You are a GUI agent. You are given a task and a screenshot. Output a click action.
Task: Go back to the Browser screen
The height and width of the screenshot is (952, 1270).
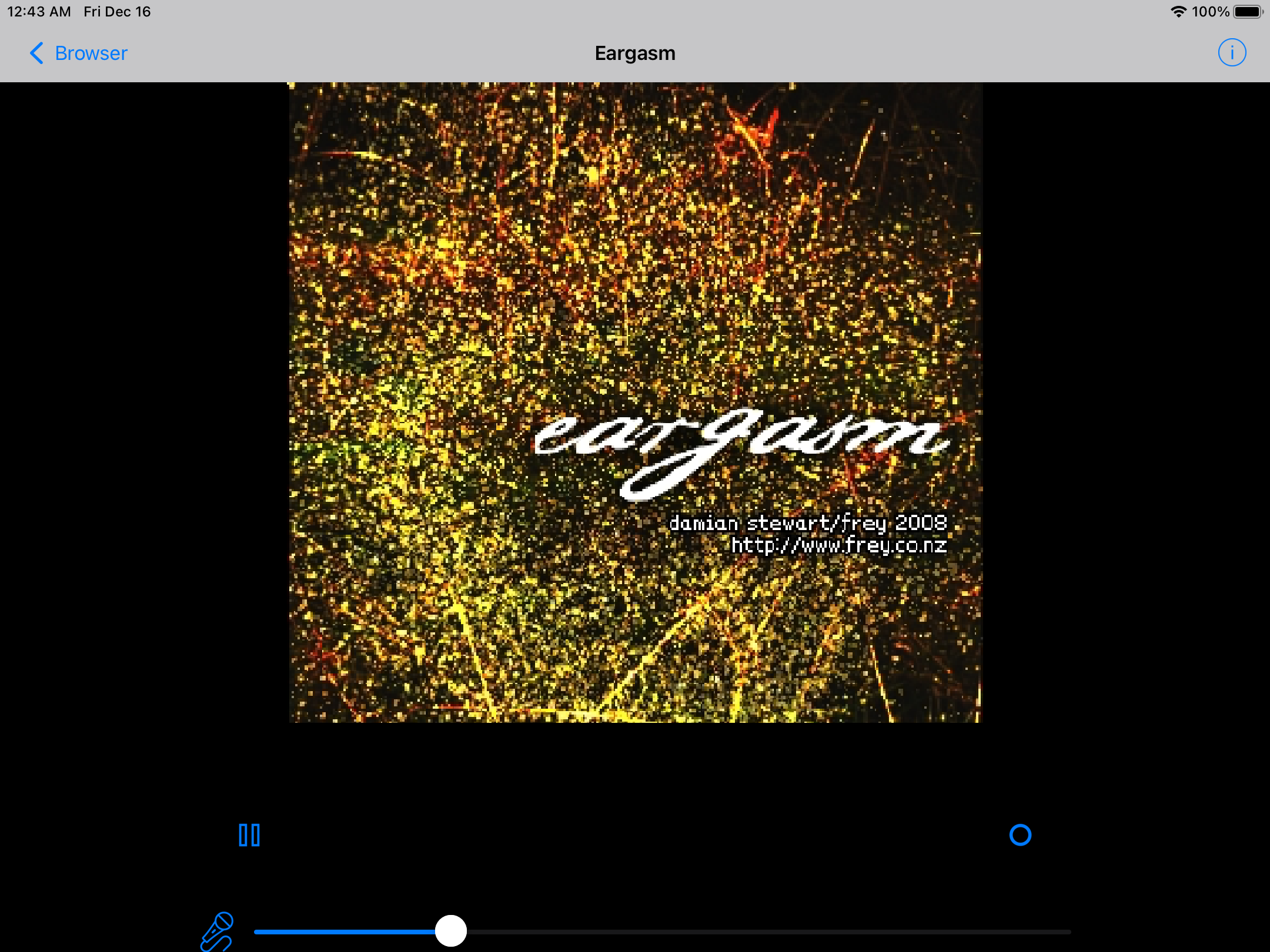coord(79,53)
